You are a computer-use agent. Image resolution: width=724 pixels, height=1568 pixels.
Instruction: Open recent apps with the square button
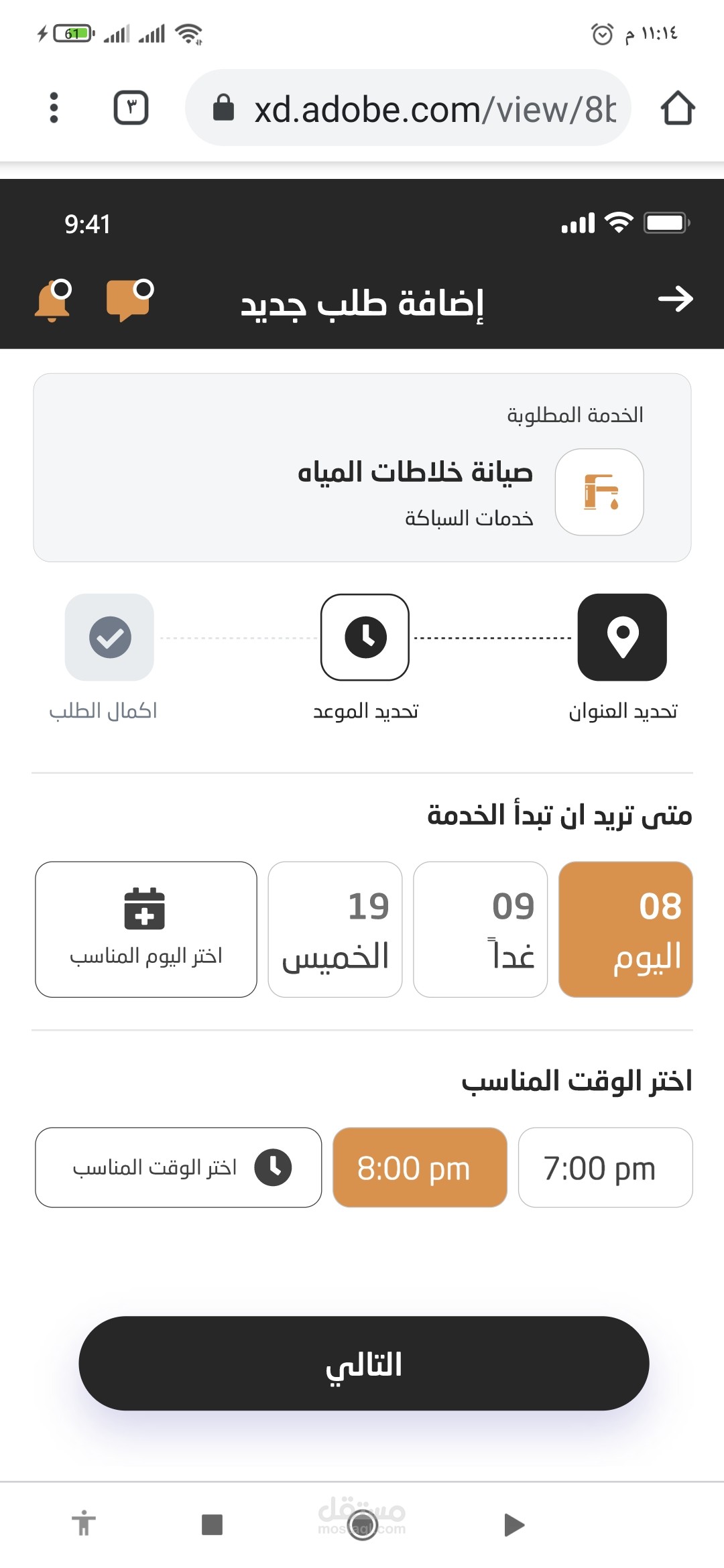[x=212, y=1524]
